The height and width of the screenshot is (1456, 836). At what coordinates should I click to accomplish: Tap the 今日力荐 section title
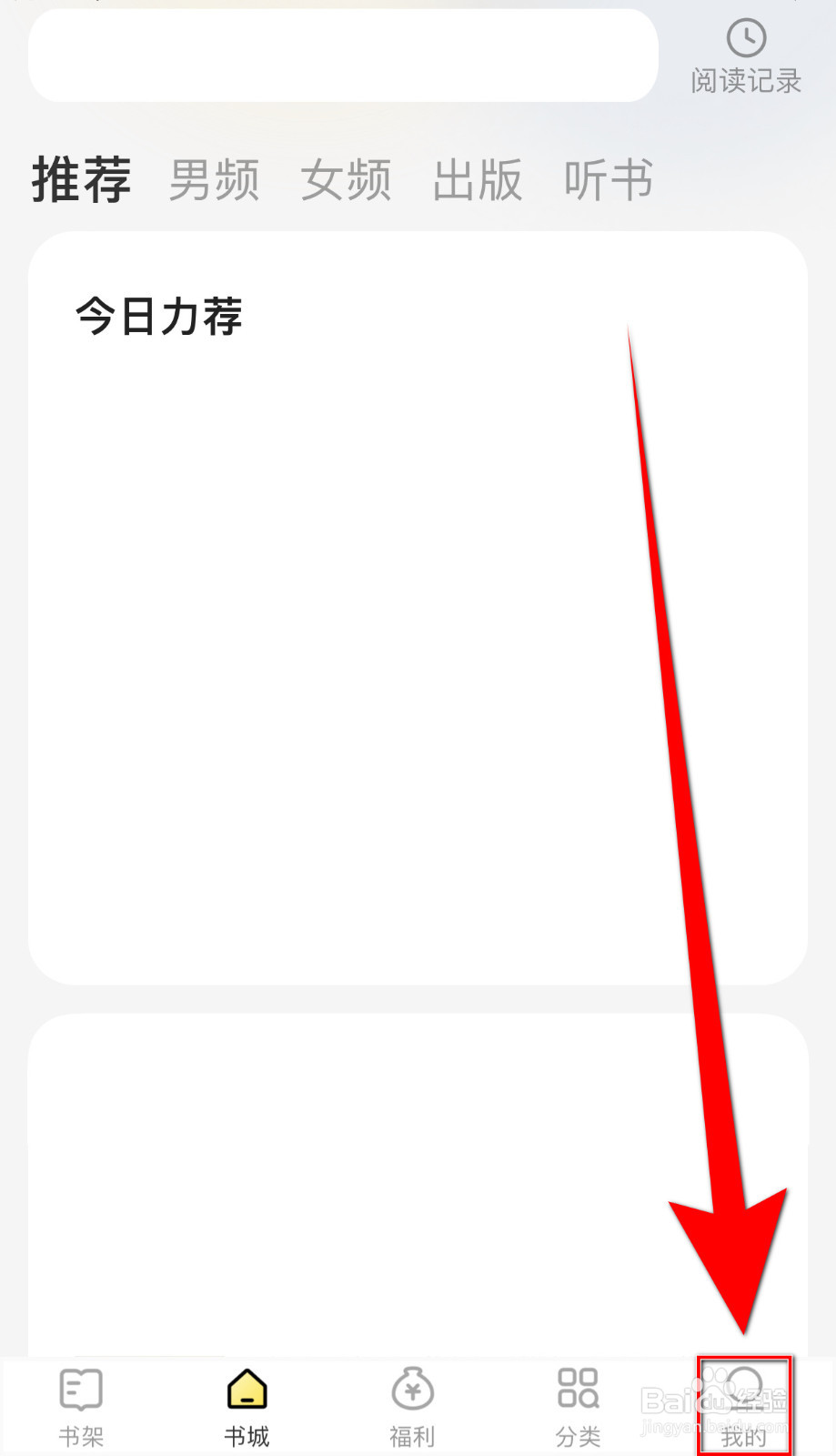point(158,316)
